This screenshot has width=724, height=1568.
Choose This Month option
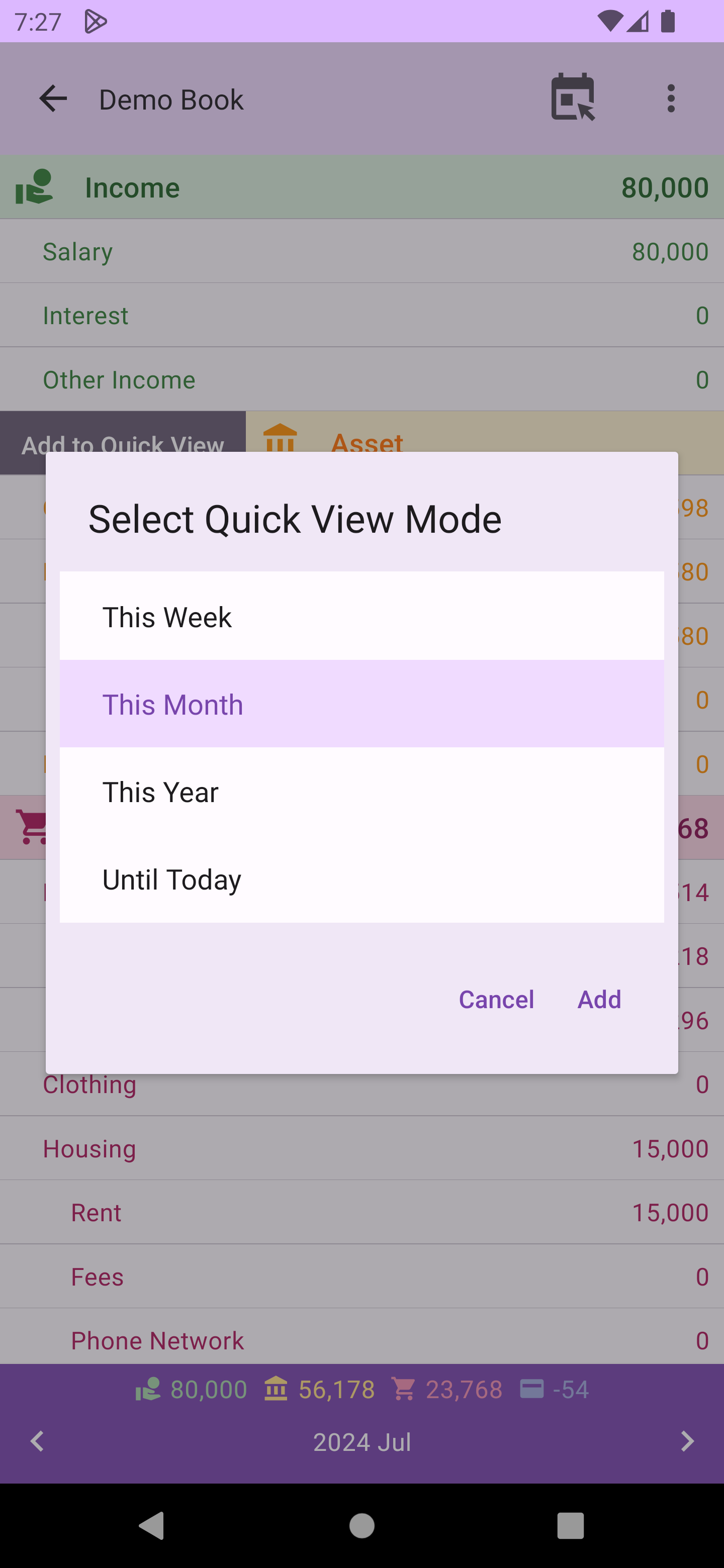(x=361, y=704)
